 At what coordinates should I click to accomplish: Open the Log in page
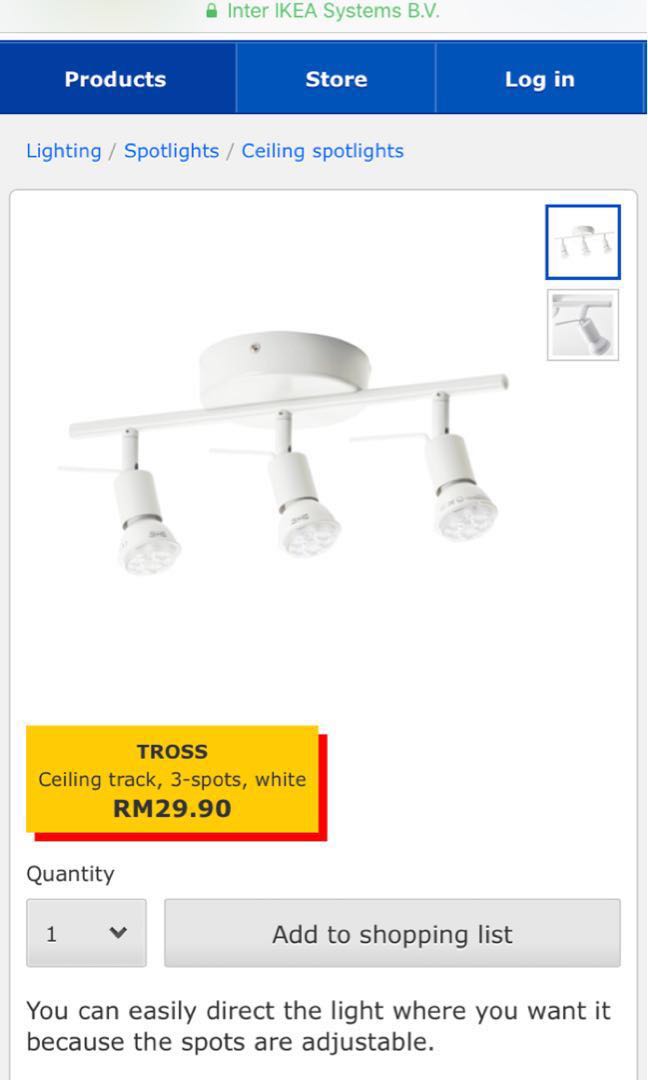[539, 79]
